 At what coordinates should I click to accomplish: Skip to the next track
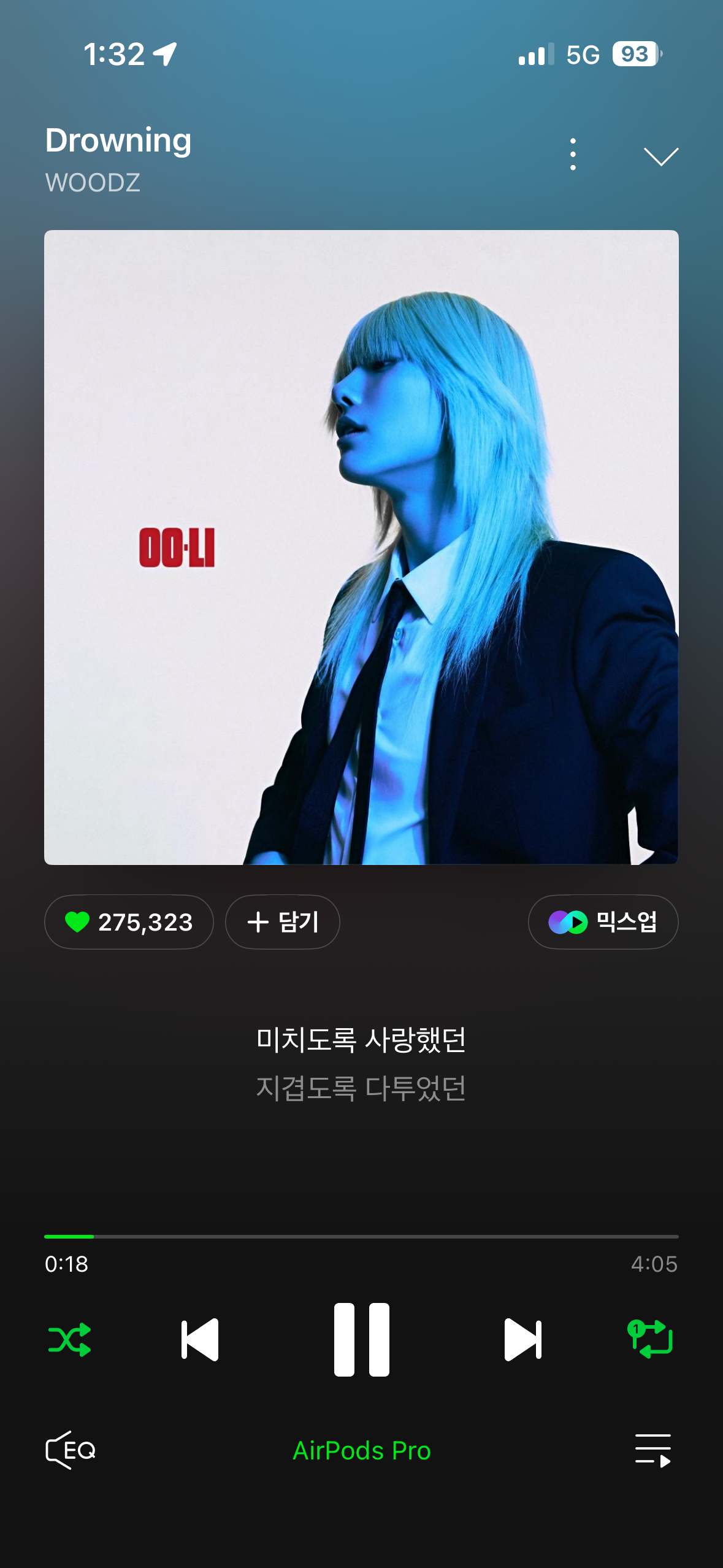522,1339
